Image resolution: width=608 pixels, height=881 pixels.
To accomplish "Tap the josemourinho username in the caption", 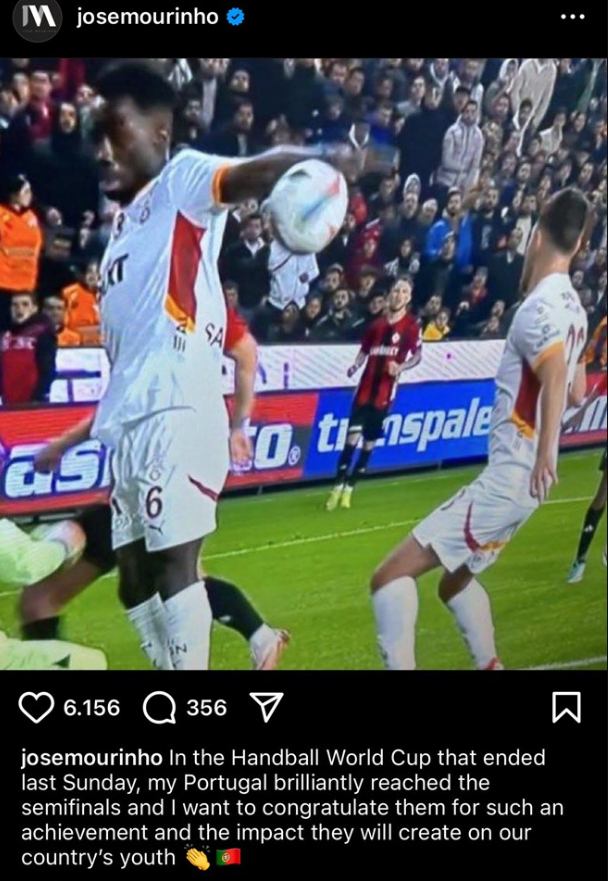I will (85, 761).
